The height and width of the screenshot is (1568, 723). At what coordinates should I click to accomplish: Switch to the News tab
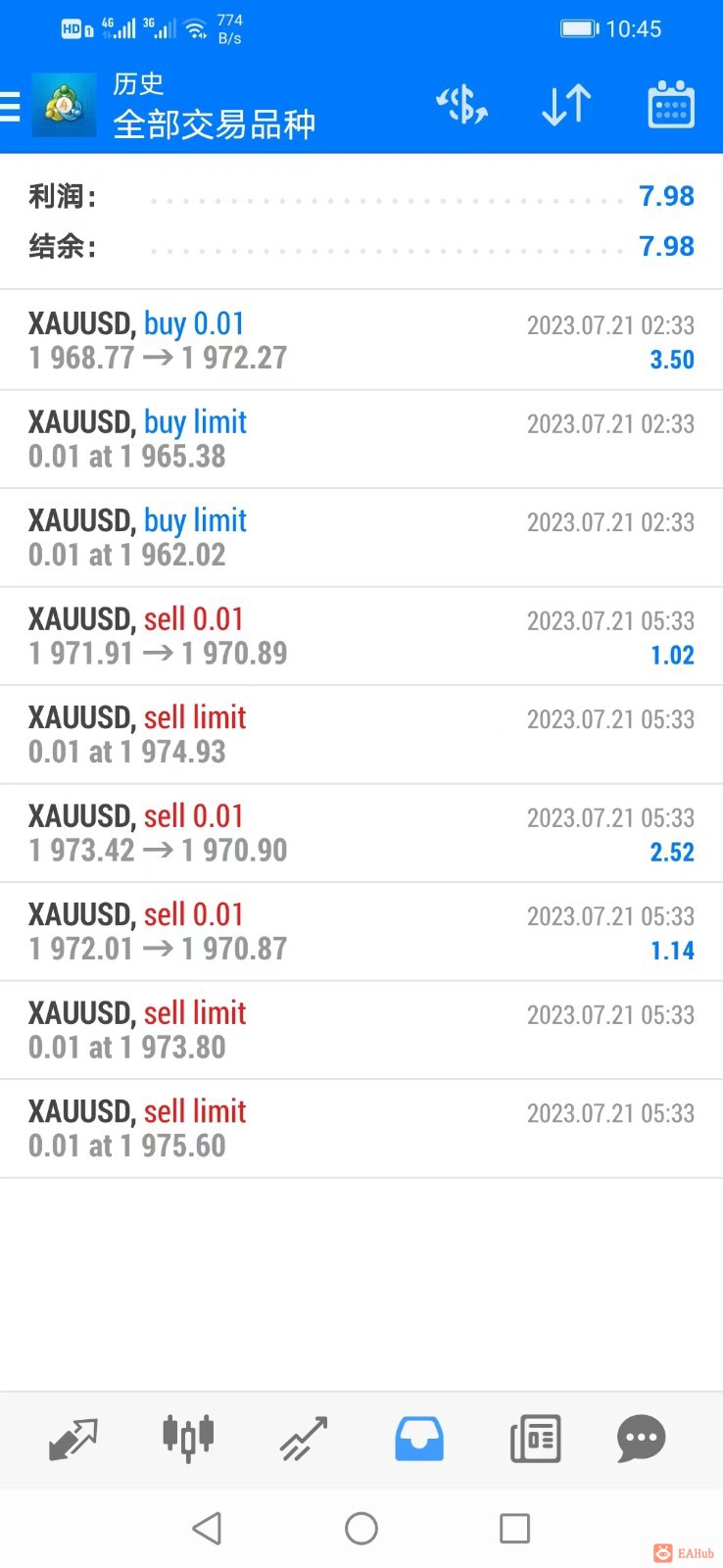pos(535,1439)
